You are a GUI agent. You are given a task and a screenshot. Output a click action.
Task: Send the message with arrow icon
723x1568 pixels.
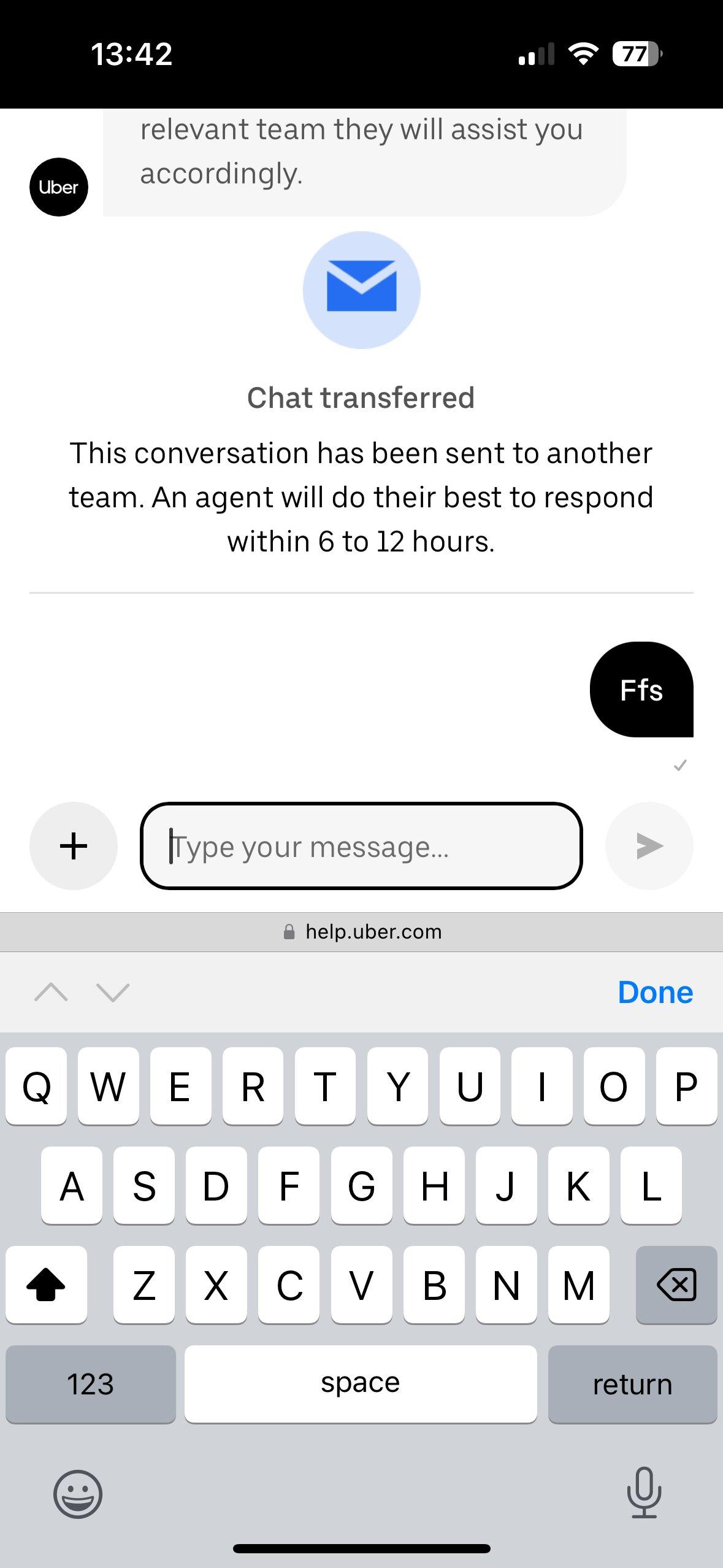(x=649, y=846)
